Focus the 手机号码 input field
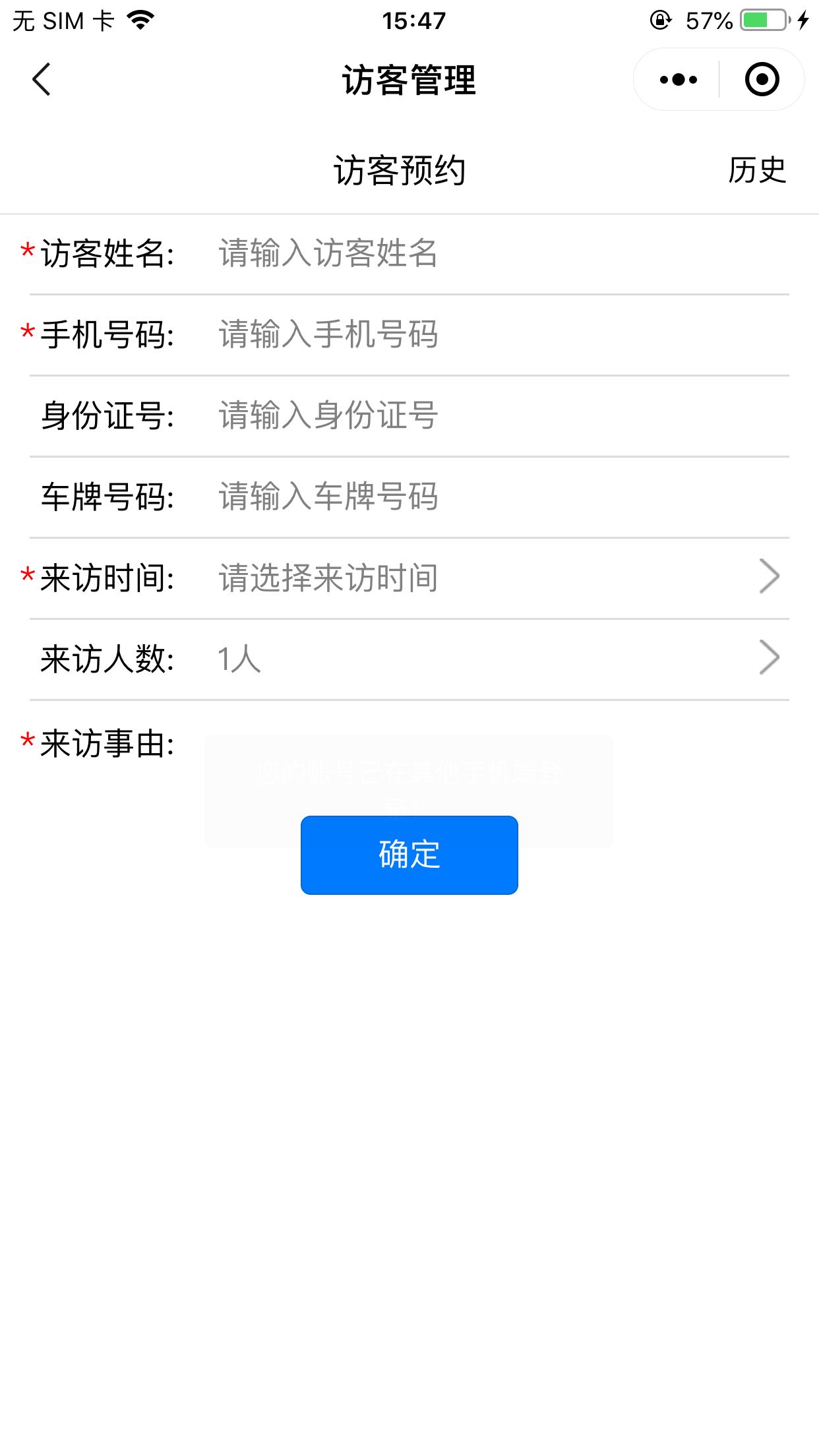This screenshot has height=1456, width=819. pyautogui.click(x=502, y=334)
